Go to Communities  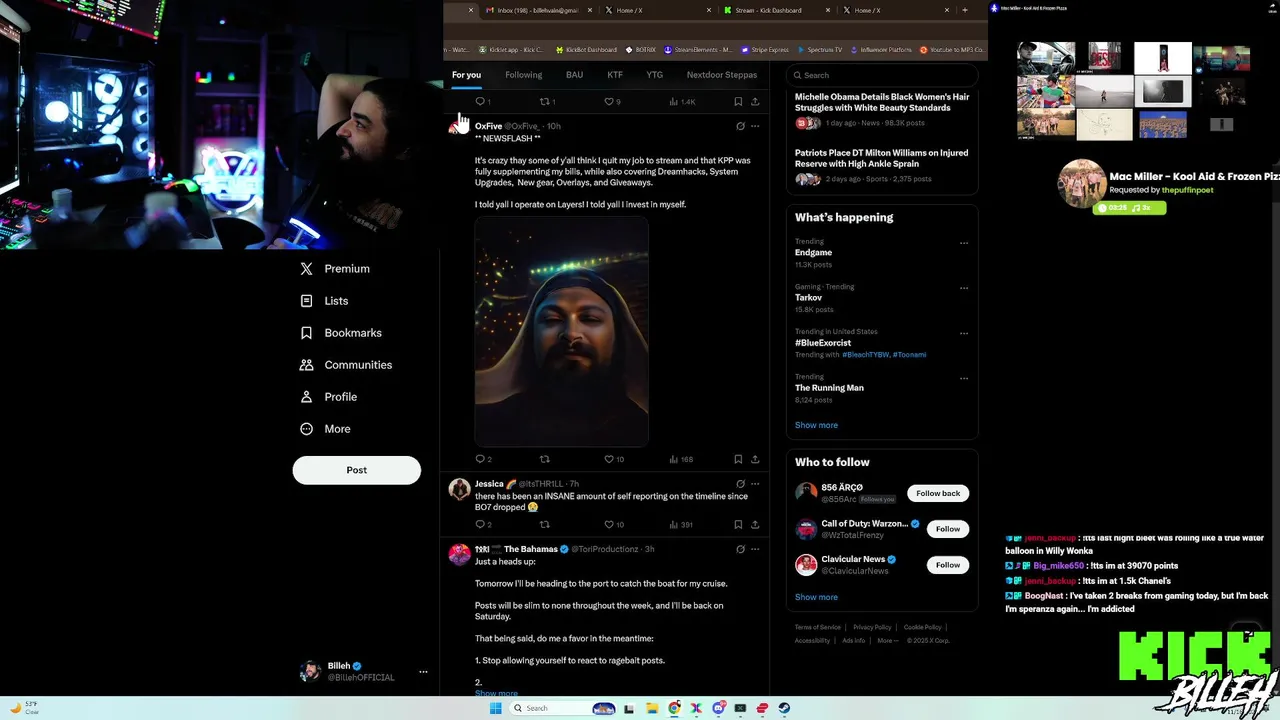click(x=357, y=365)
